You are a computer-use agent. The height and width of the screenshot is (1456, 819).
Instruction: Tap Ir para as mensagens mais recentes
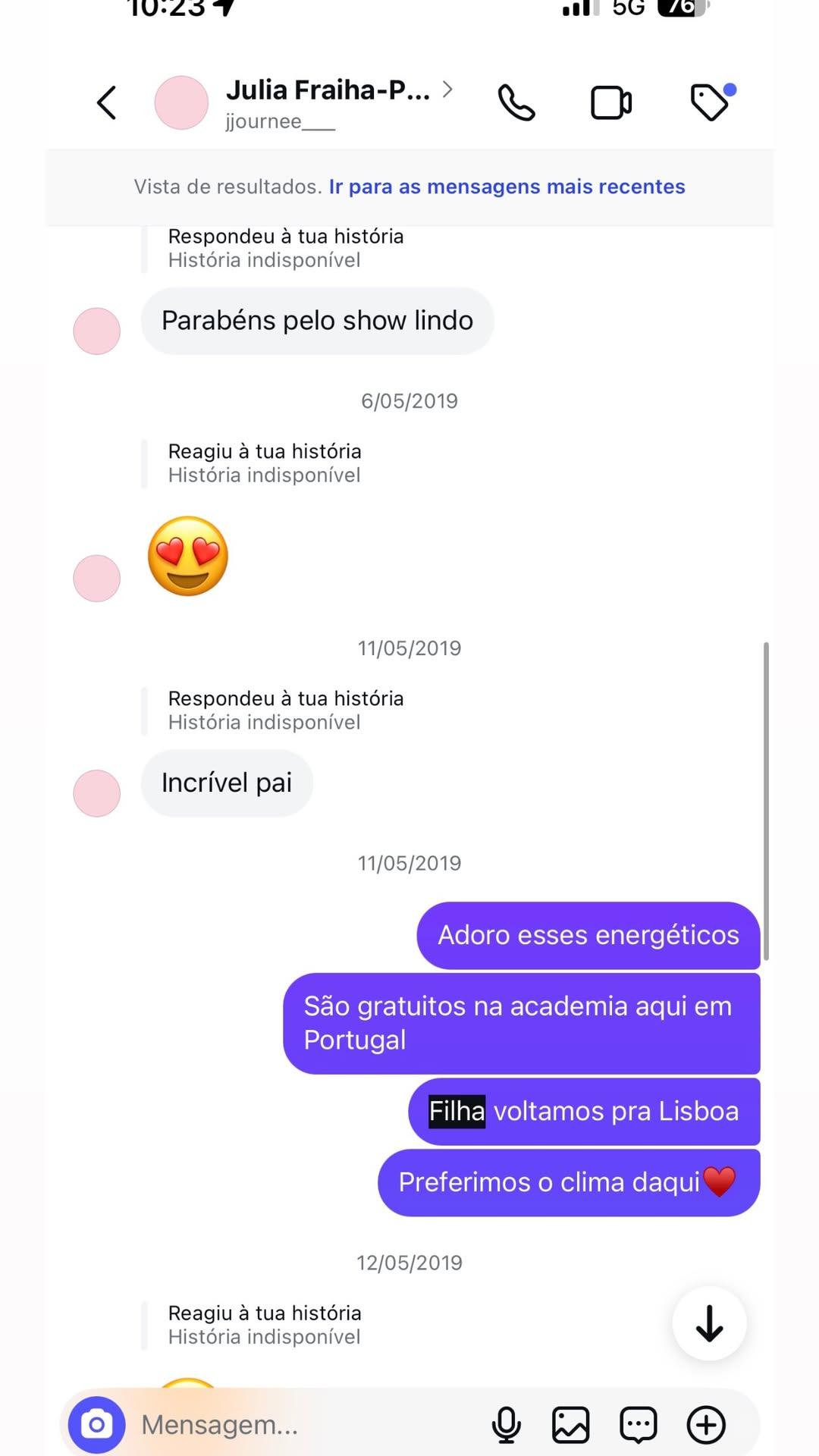(507, 187)
